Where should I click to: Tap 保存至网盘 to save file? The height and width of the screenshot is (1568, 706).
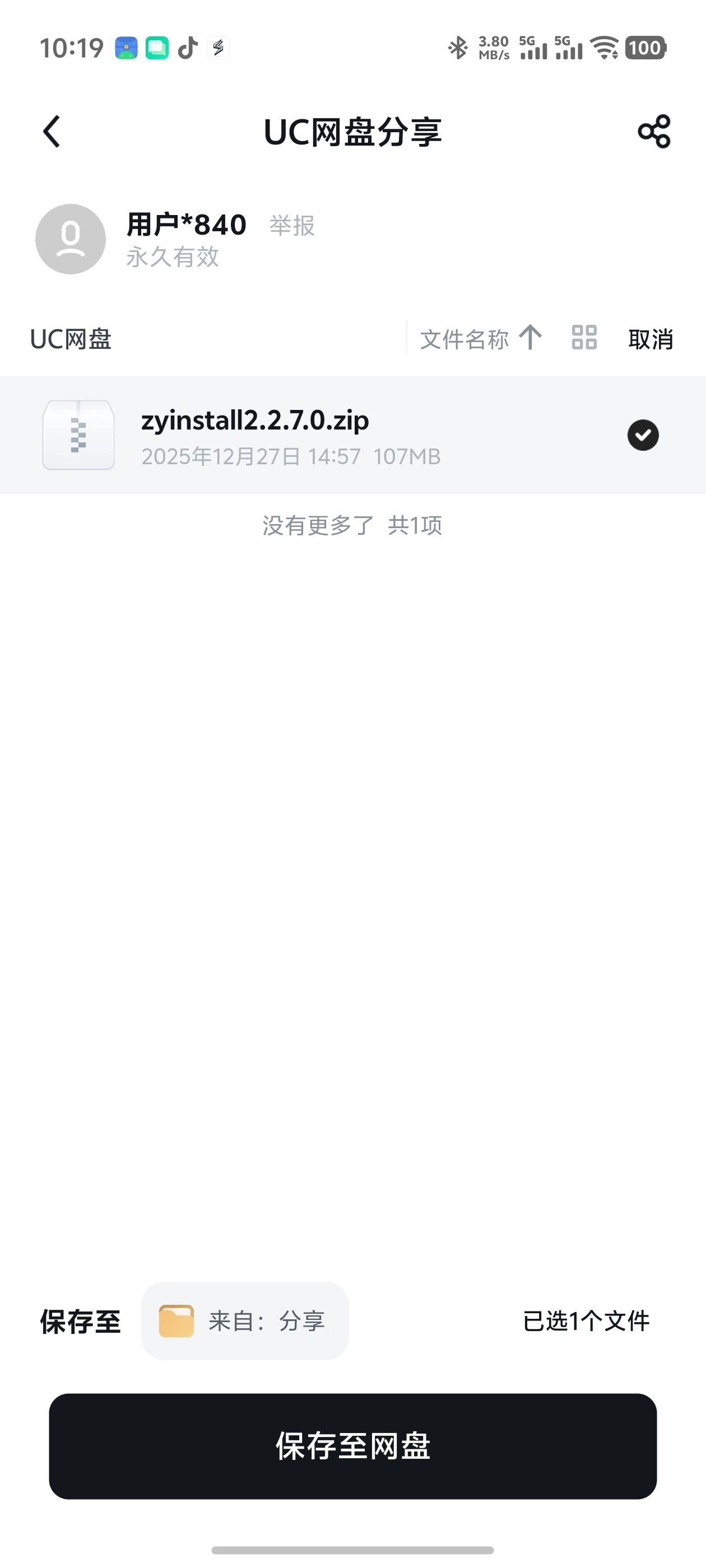tap(352, 1446)
